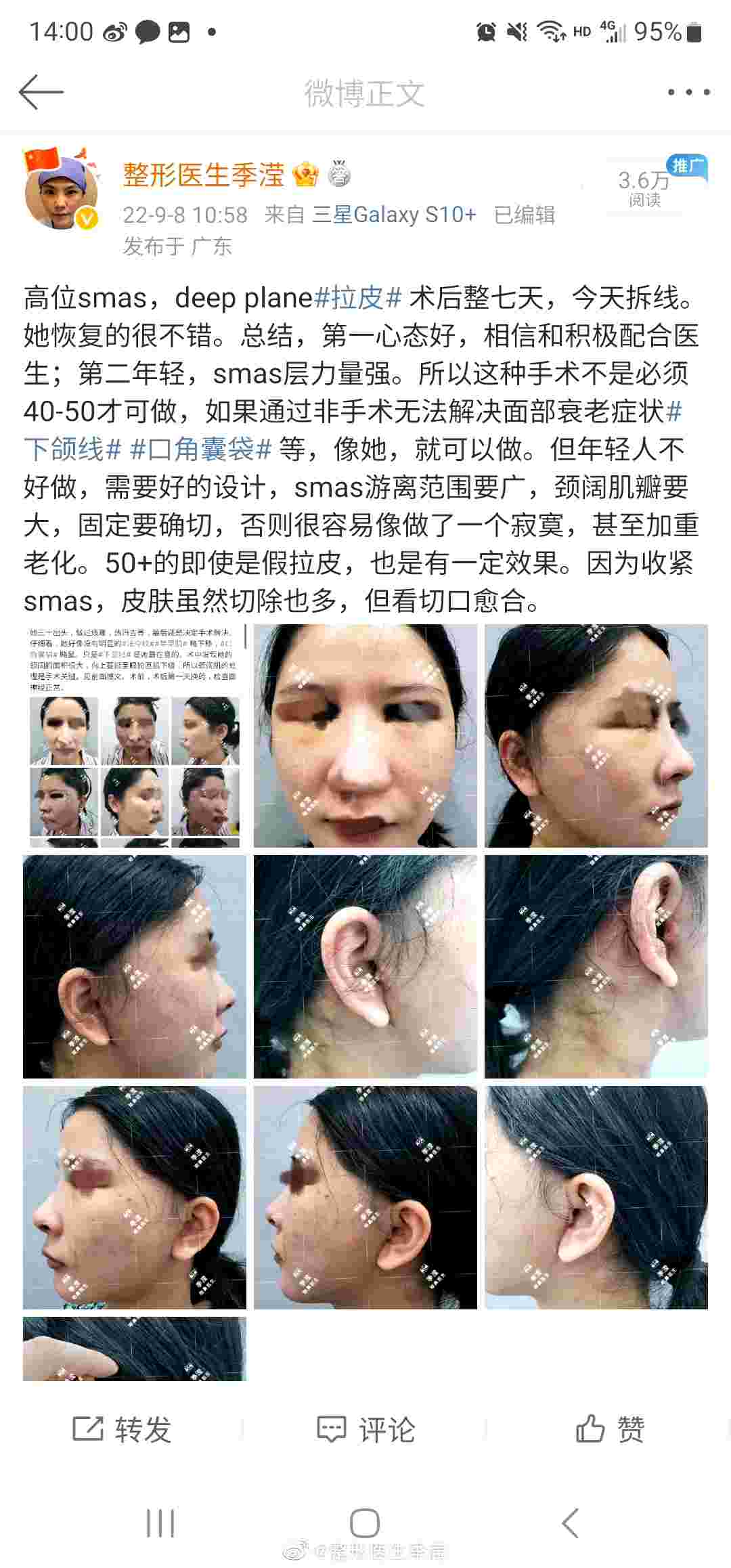Screen dimensions: 731x1568
Task: Go back using the top arrow
Action: (x=41, y=92)
